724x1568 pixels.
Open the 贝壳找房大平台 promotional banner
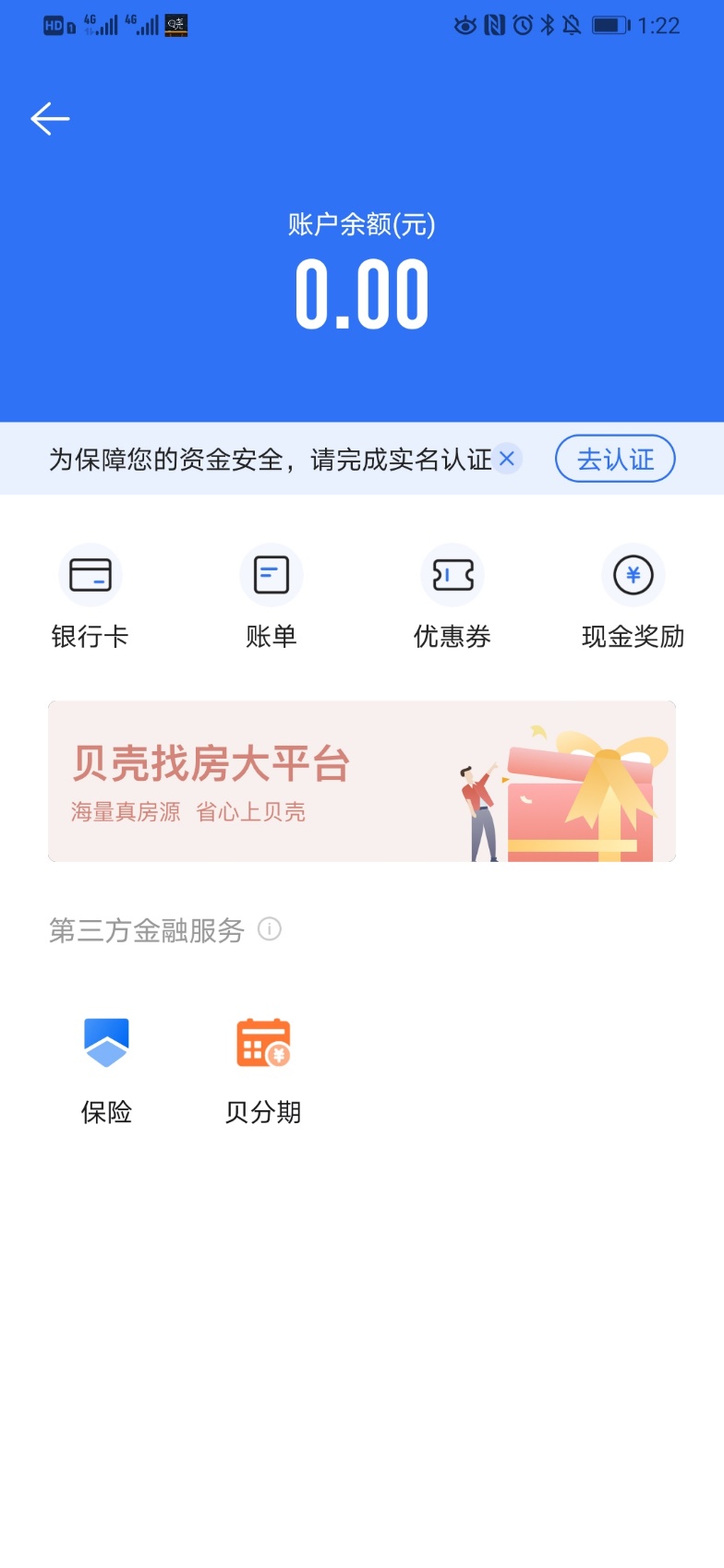point(214,763)
